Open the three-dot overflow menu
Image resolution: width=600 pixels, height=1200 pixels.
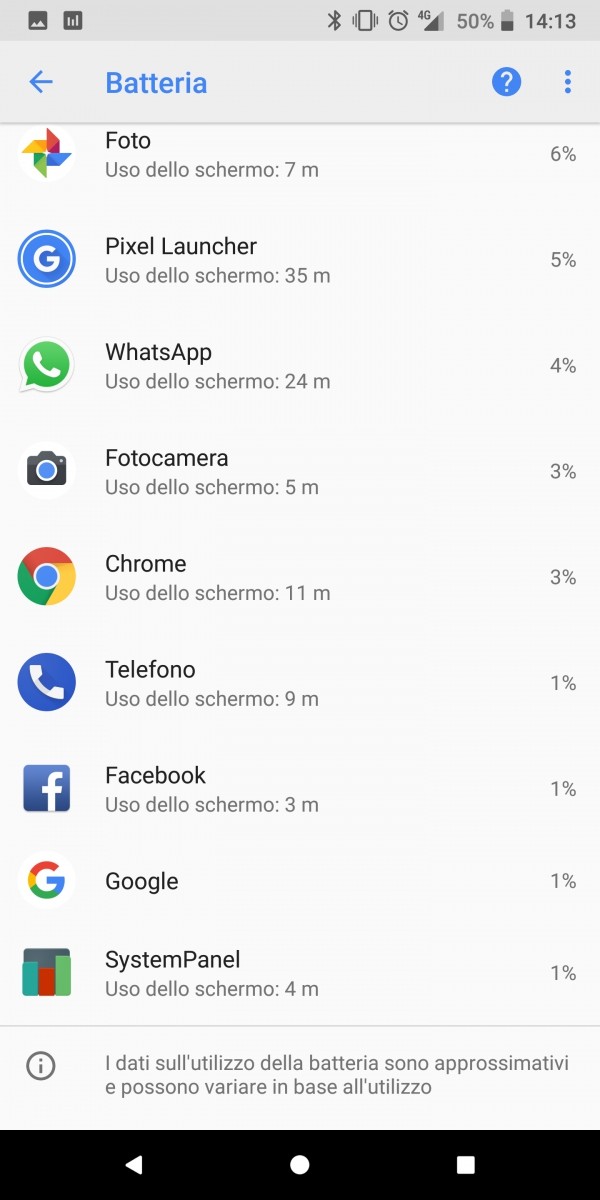click(567, 82)
